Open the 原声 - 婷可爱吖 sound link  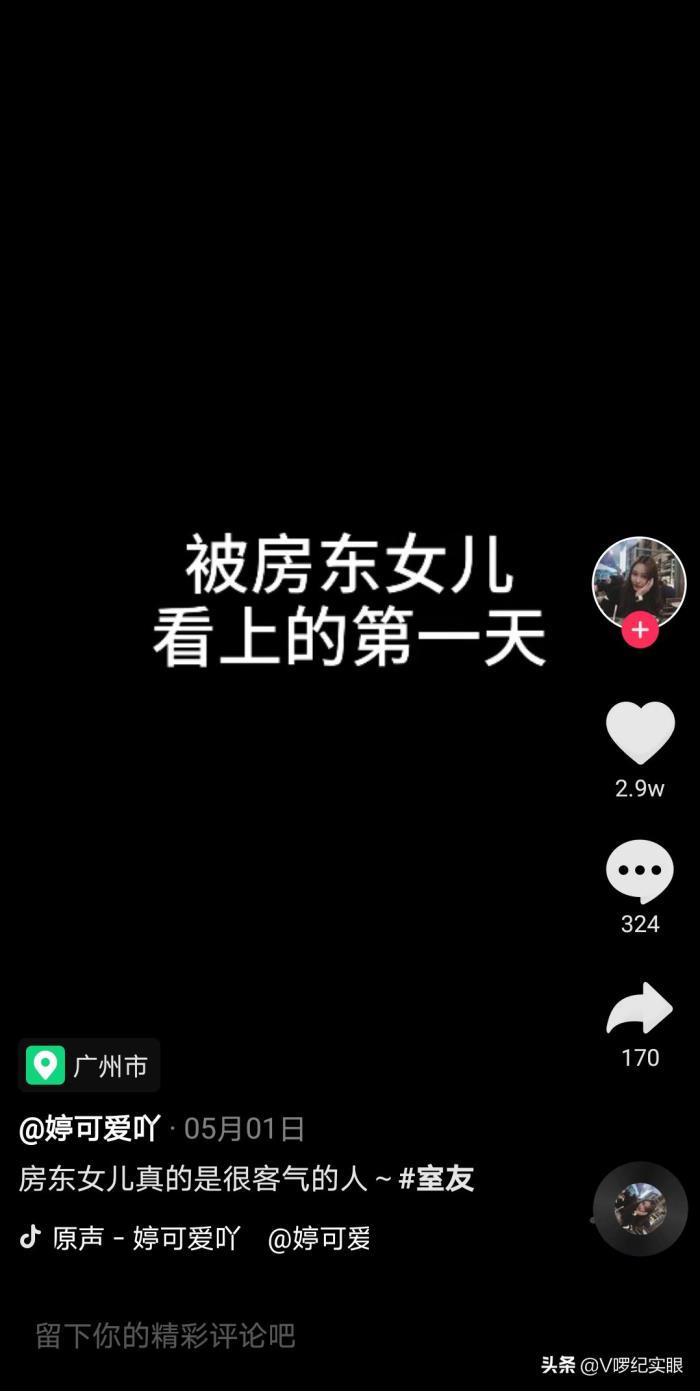[x=145, y=1238]
